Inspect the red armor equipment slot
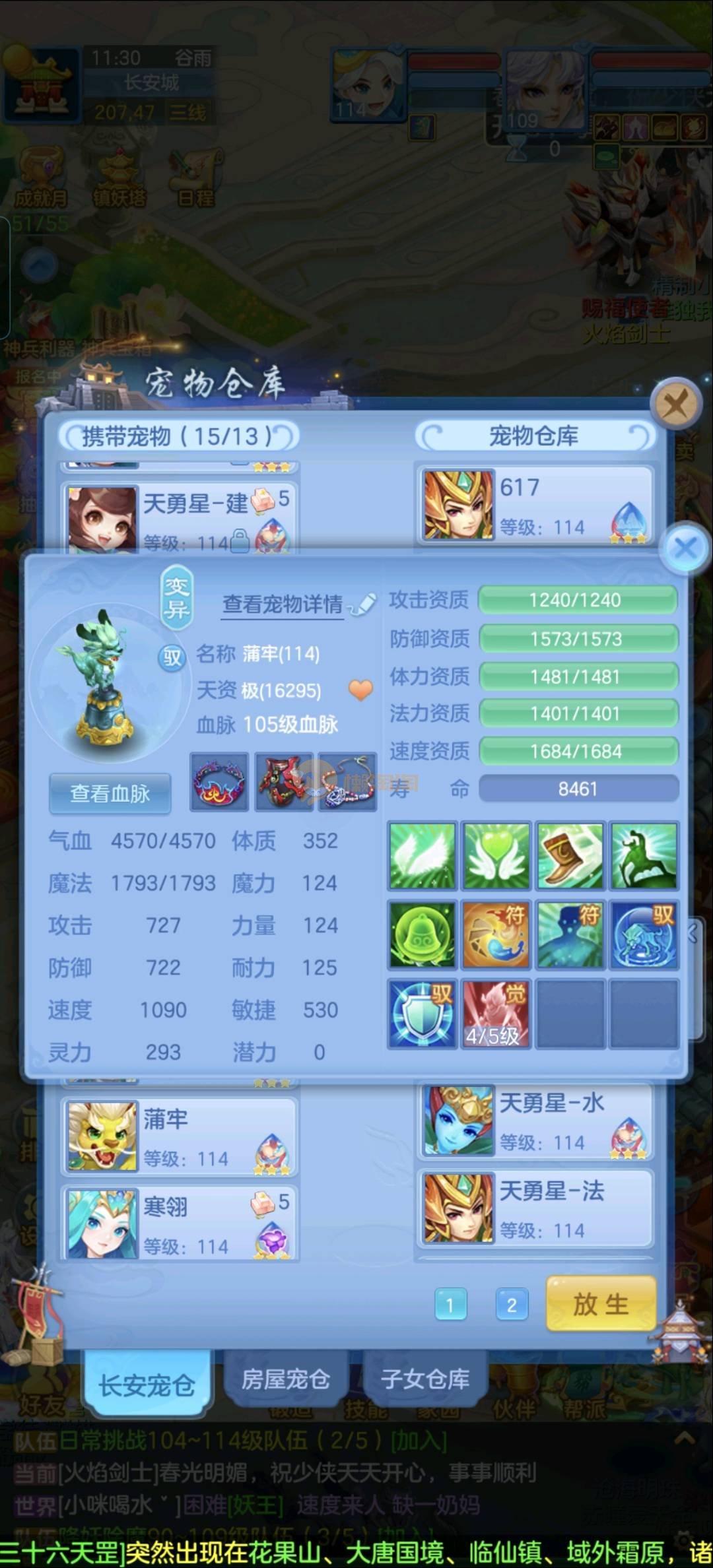Screen dimensions: 713x1568 (284, 781)
